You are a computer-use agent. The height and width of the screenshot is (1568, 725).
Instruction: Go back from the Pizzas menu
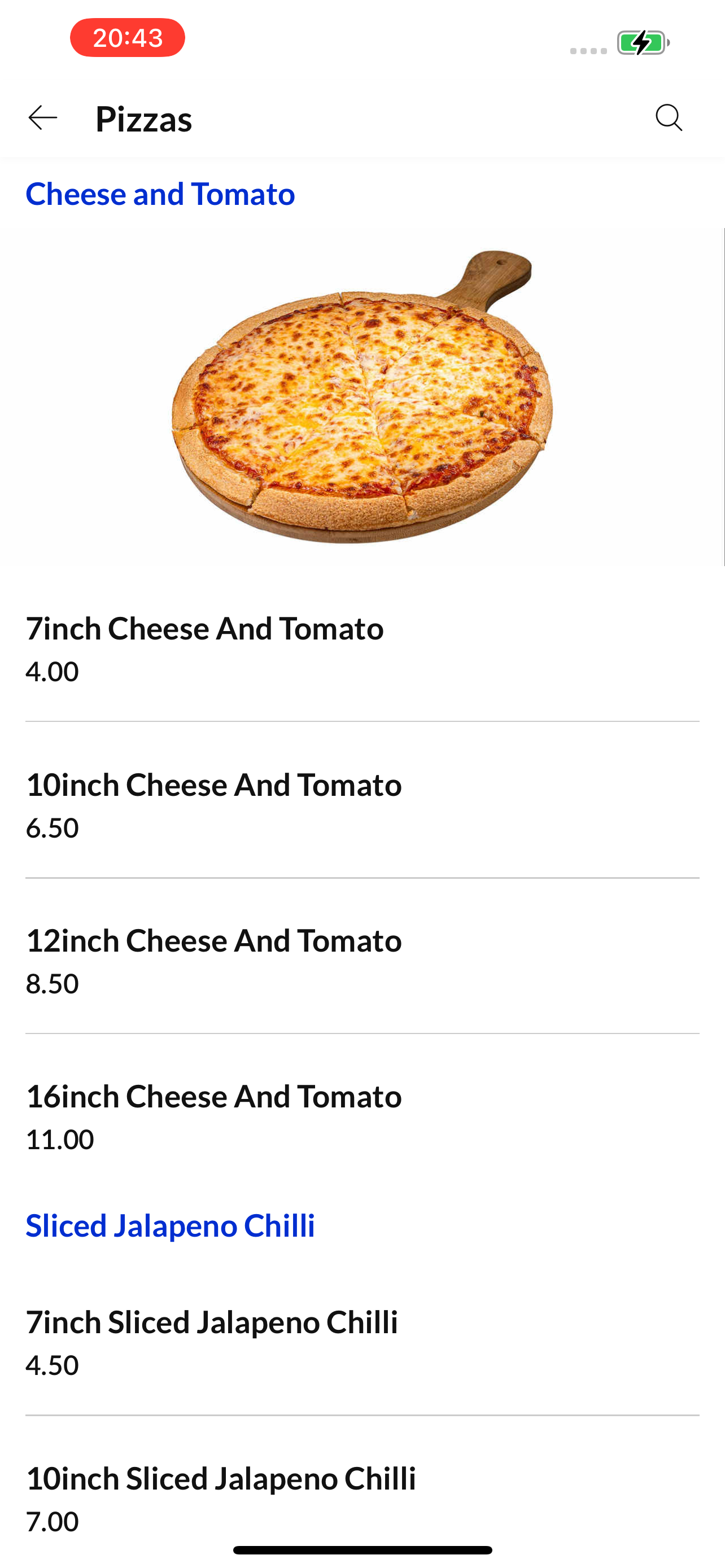tap(42, 117)
